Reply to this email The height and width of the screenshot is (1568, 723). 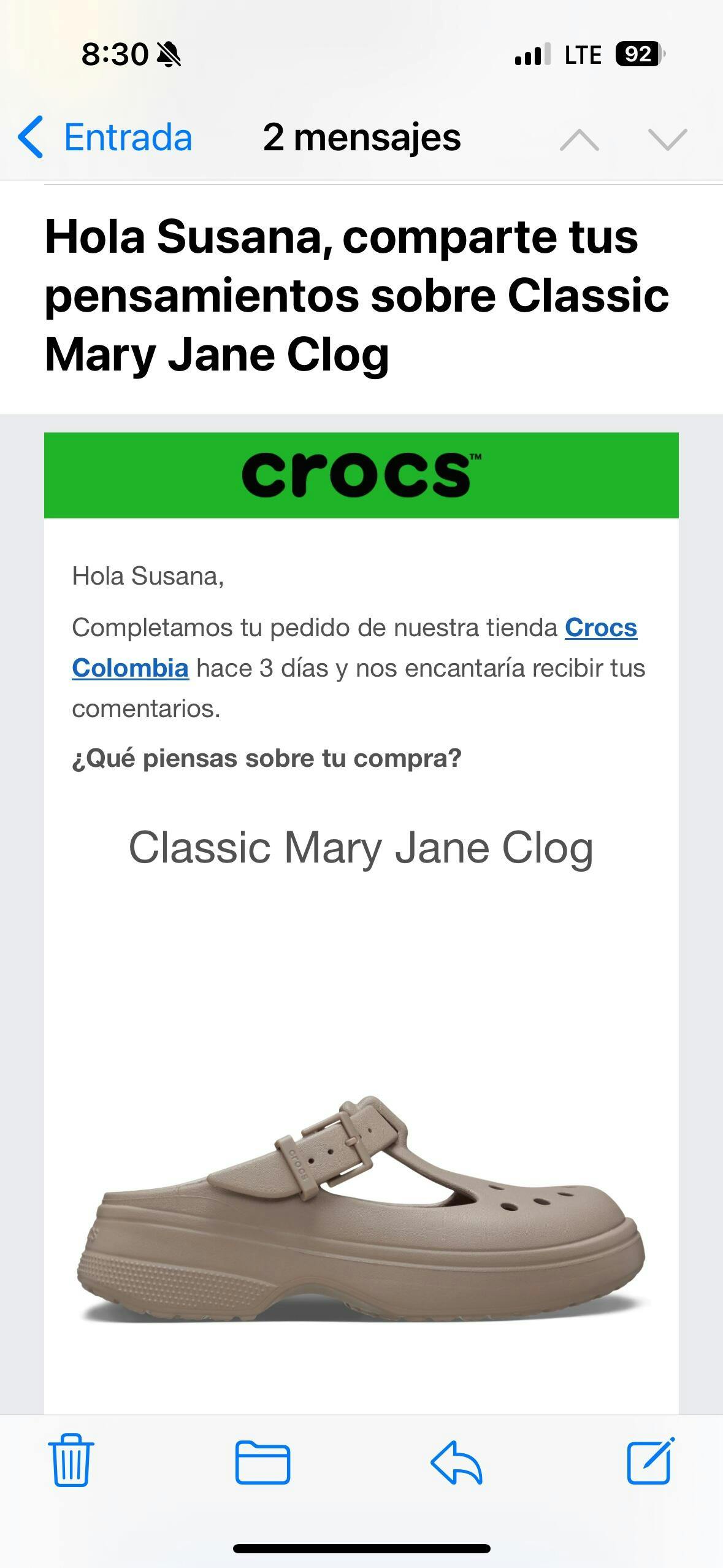[x=456, y=1462]
